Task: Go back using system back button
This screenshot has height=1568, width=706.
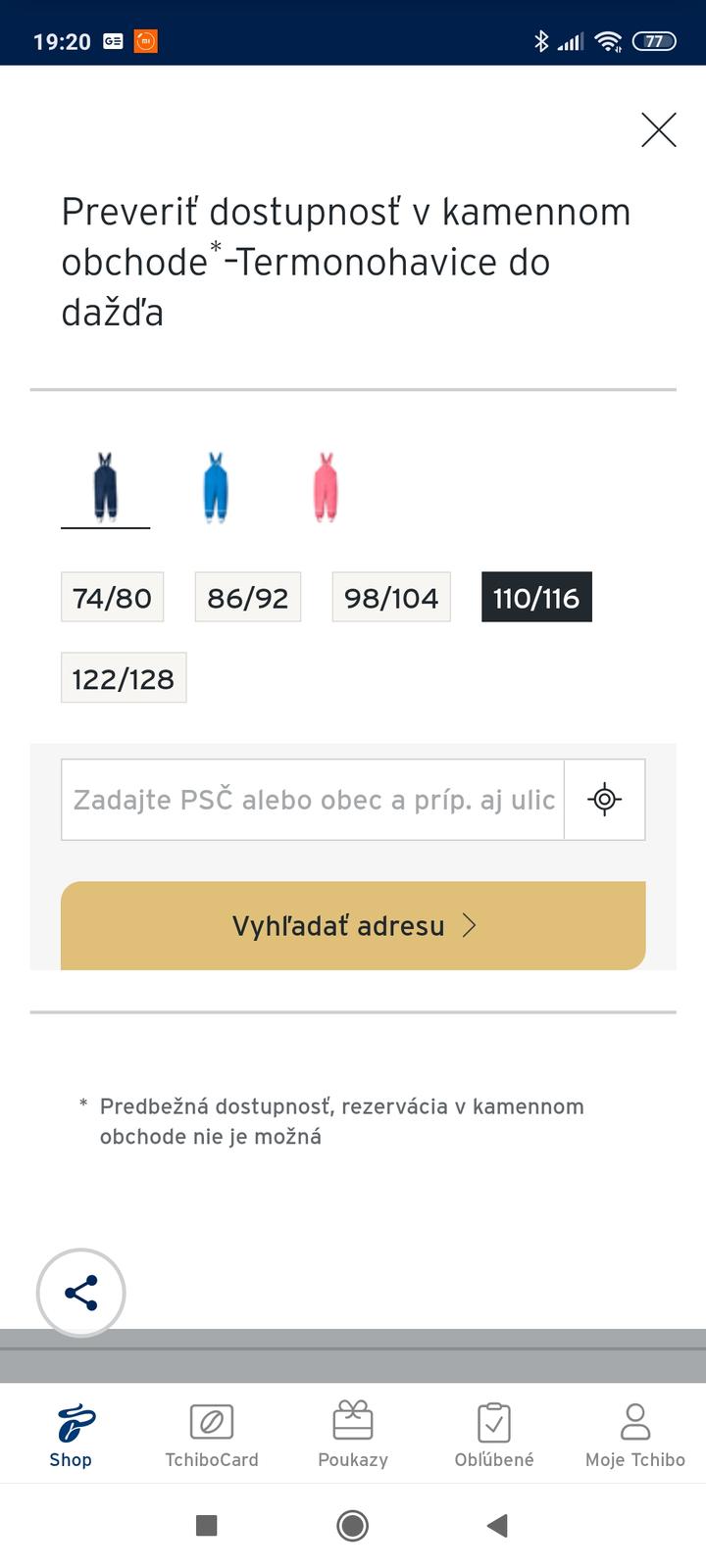Action: (498, 1525)
